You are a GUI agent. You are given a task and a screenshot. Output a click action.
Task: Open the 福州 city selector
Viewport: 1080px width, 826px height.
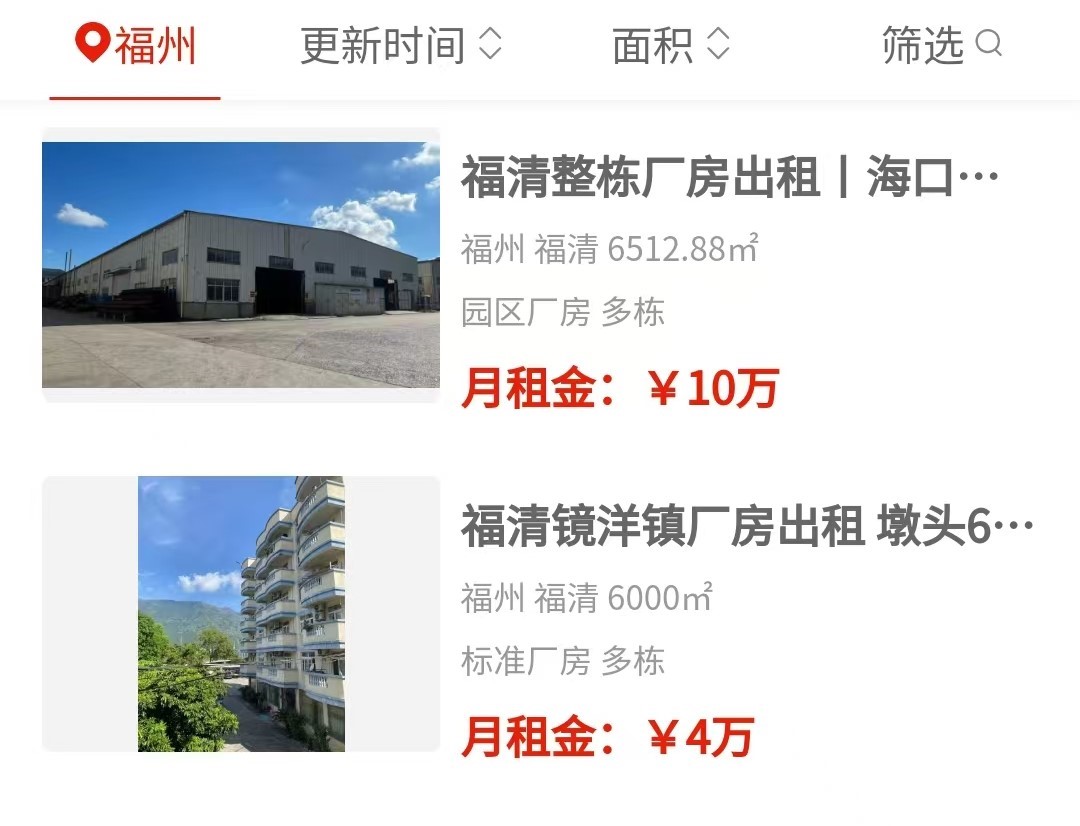[136, 46]
